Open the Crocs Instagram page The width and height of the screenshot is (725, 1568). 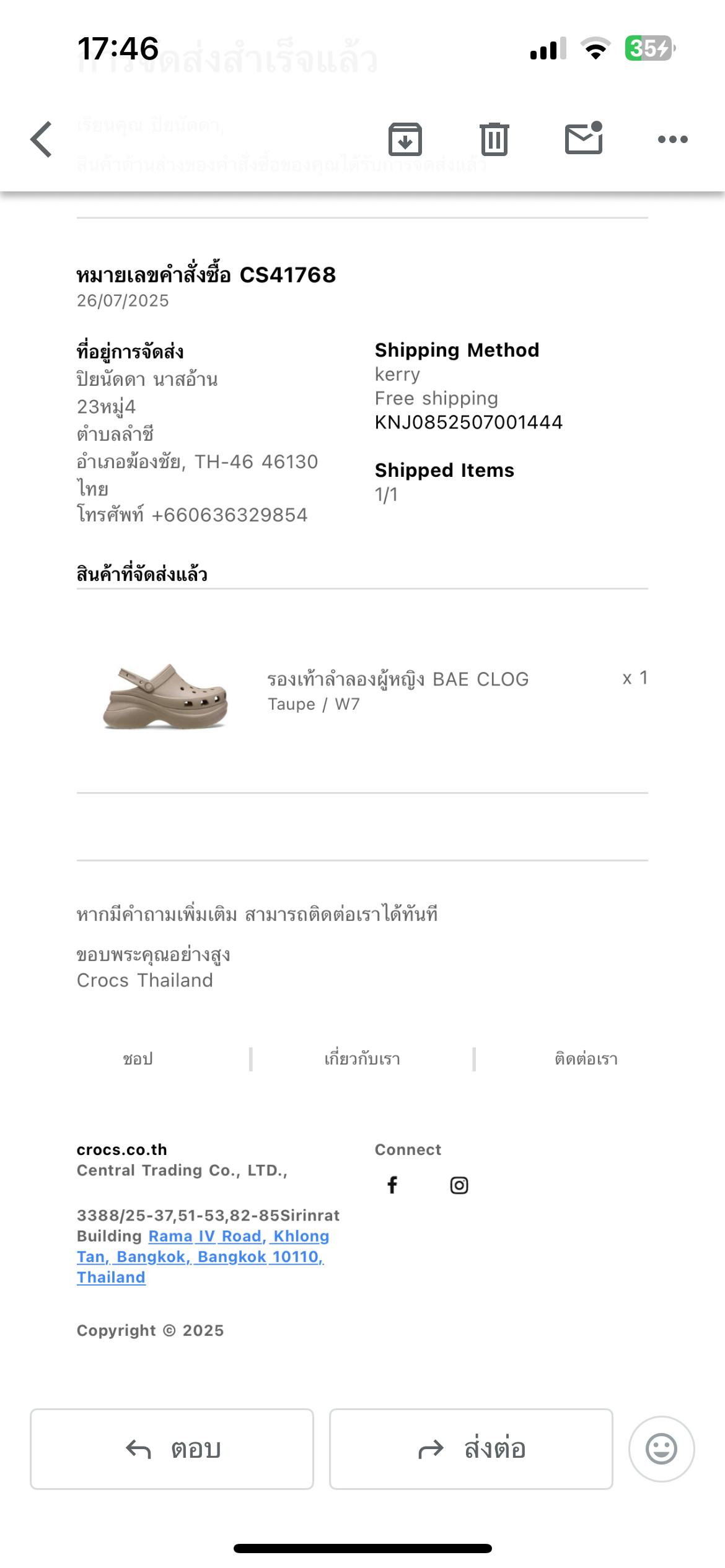coord(459,1185)
